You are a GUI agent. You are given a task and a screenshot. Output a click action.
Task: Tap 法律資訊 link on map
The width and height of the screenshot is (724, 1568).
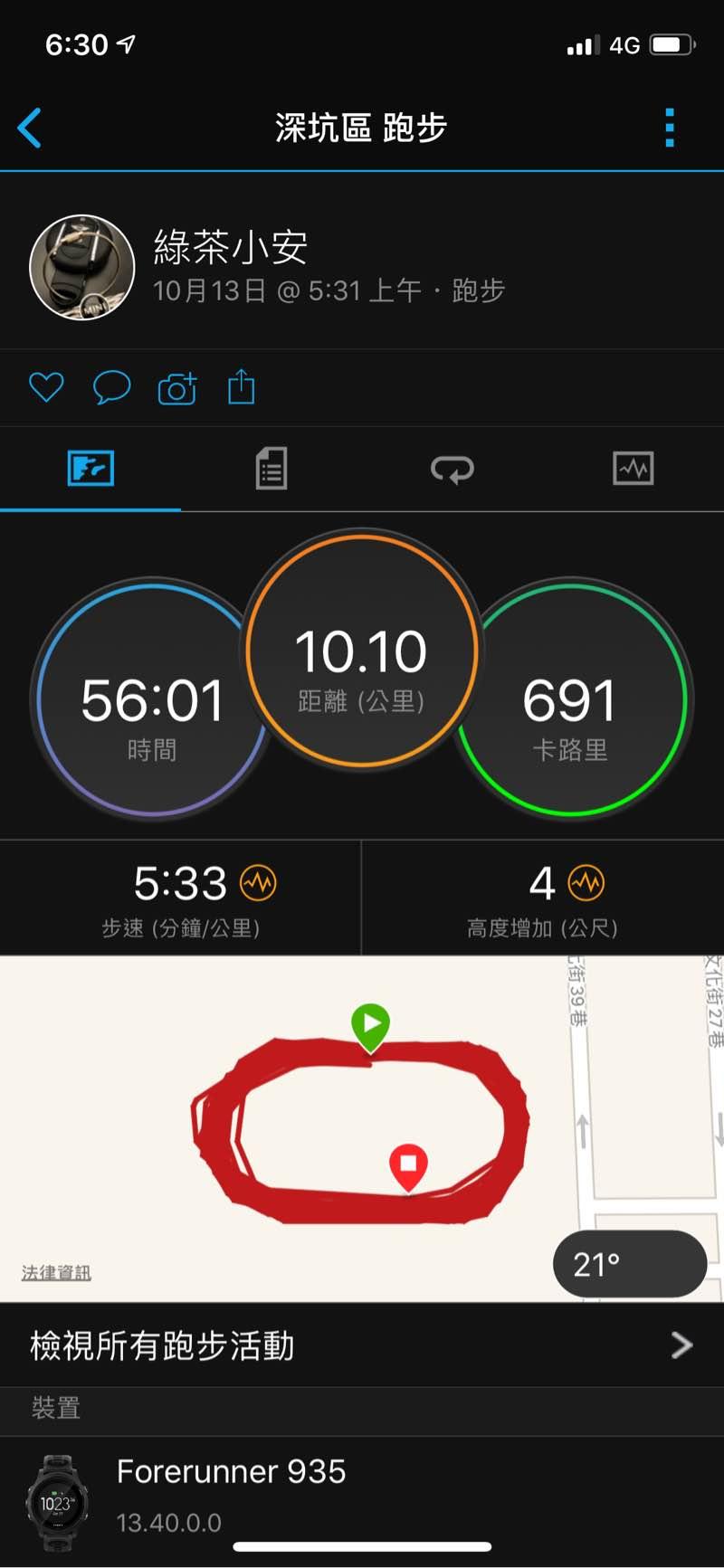[56, 1272]
